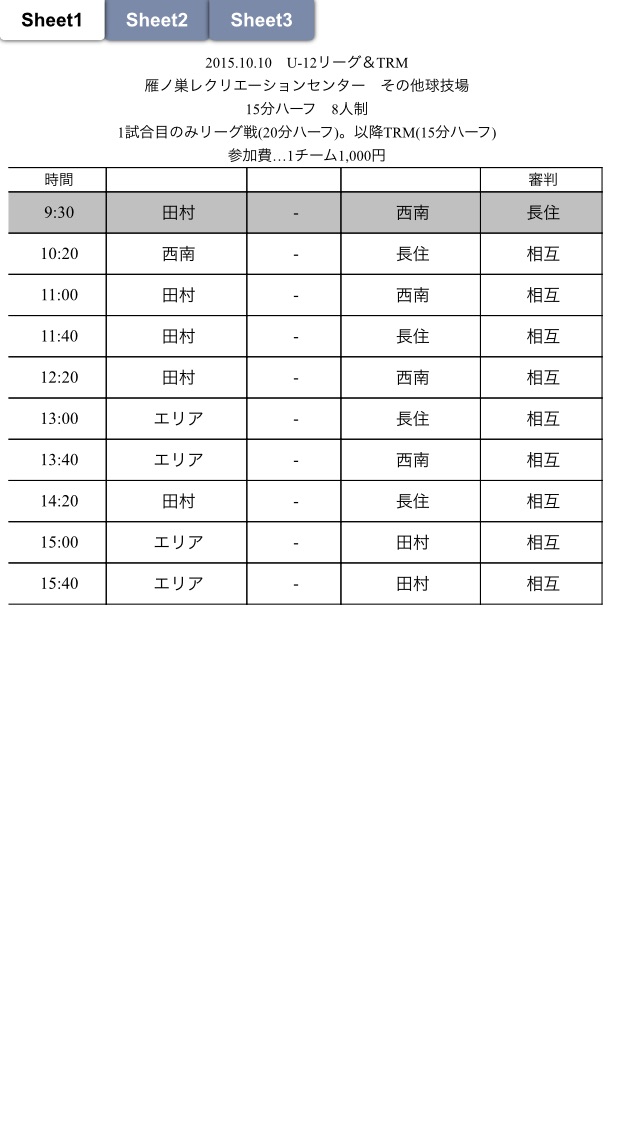Select the Sheet1 tab

[x=52, y=20]
